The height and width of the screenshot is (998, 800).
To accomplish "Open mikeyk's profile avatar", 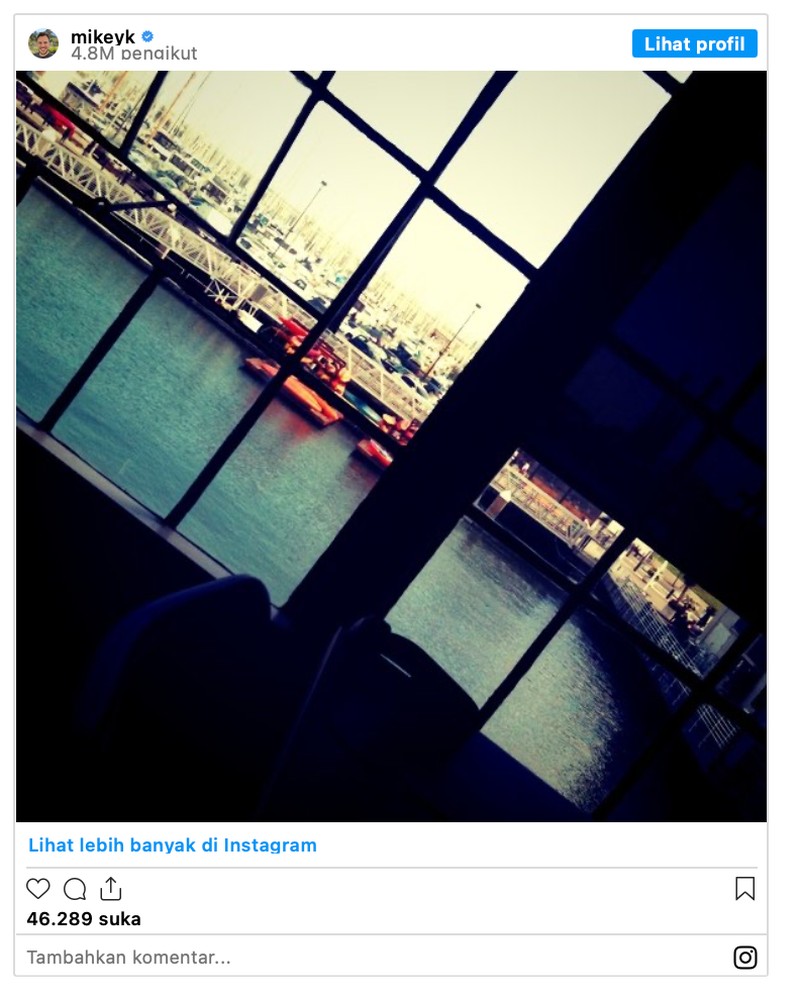I will tap(43, 44).
